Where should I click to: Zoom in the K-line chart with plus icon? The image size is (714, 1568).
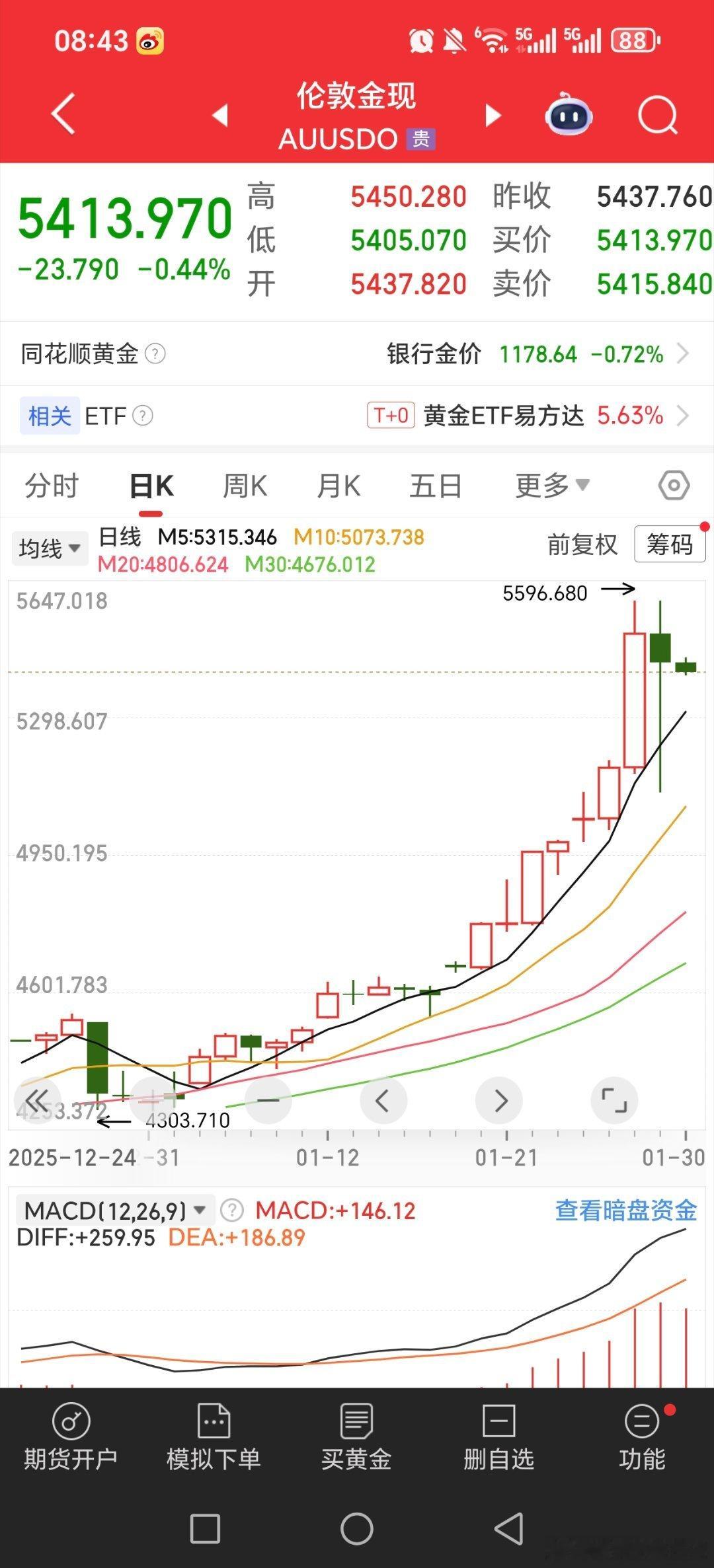click(x=153, y=1100)
